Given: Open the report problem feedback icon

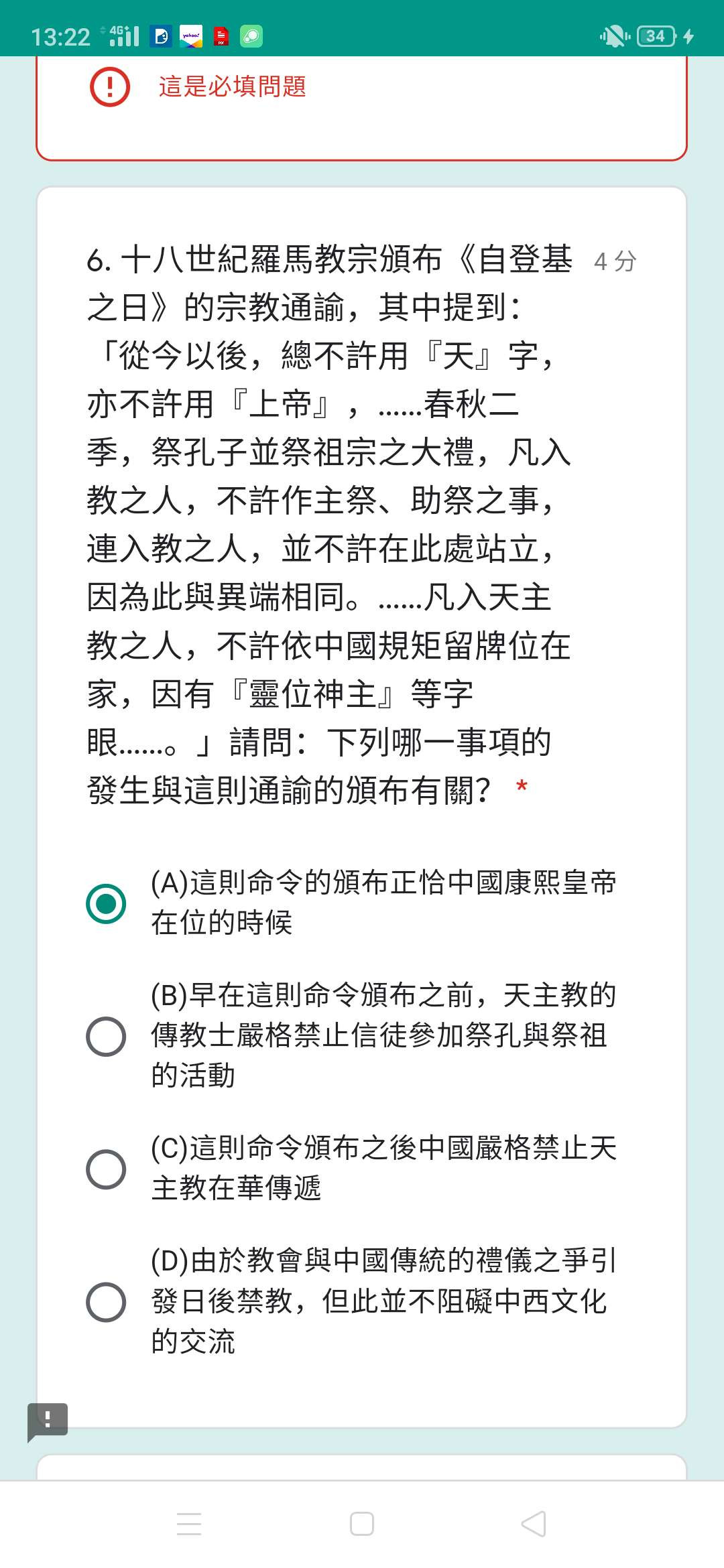Looking at the screenshot, I should (x=48, y=1421).
